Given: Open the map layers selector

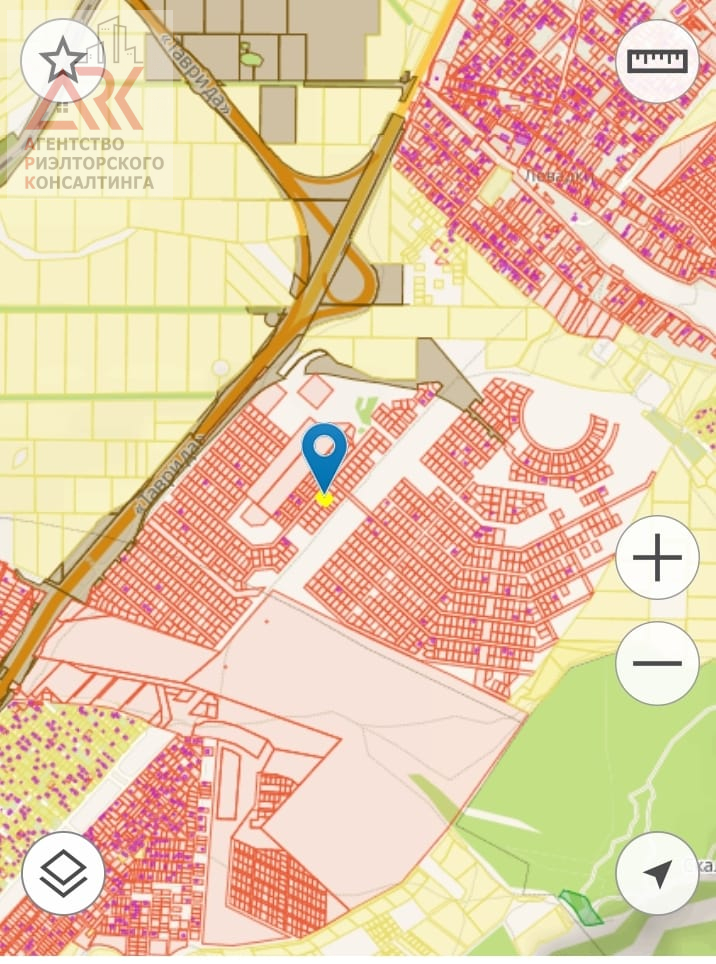Looking at the screenshot, I should coord(63,873).
